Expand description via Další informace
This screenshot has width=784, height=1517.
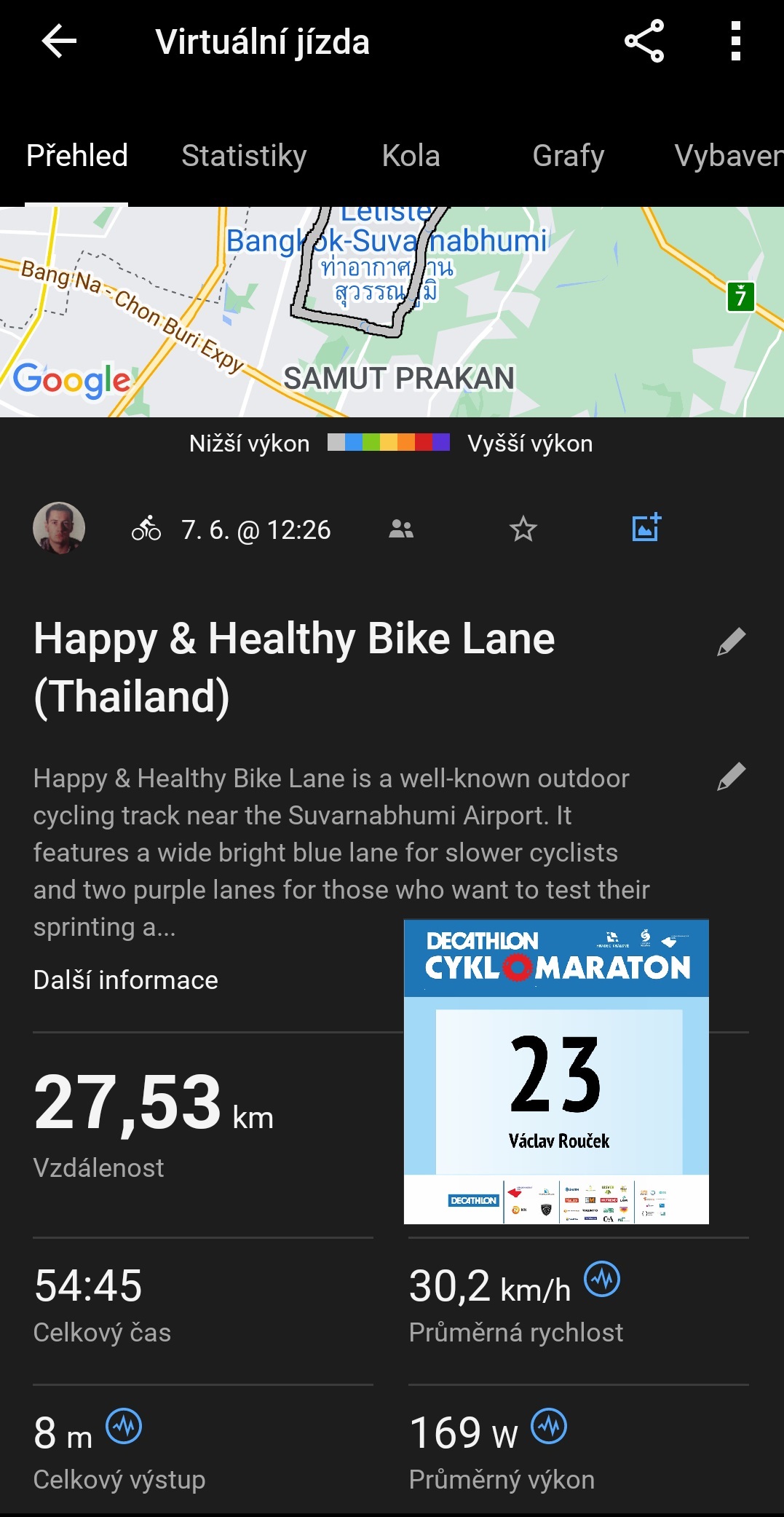coord(126,980)
